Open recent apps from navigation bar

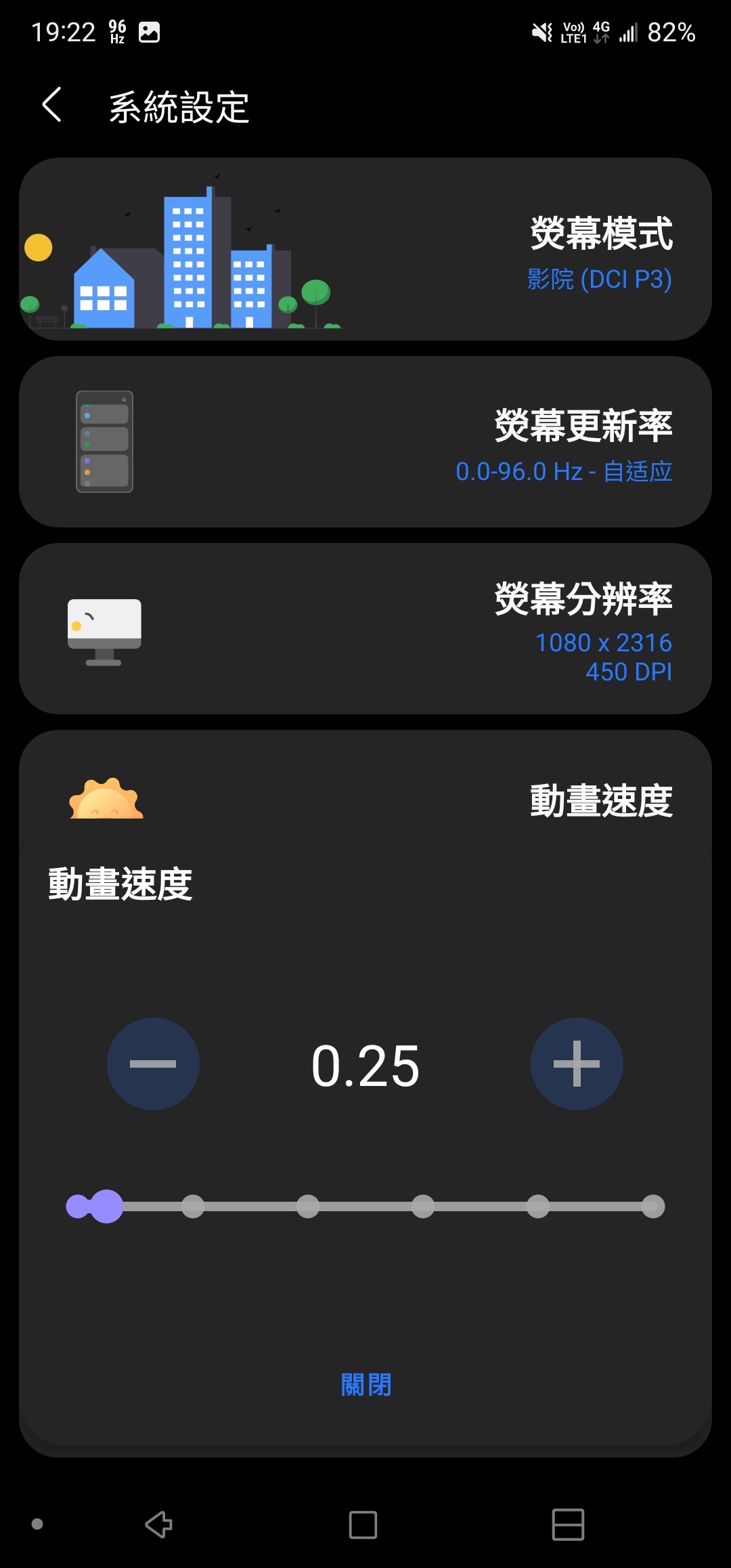[x=568, y=1525]
